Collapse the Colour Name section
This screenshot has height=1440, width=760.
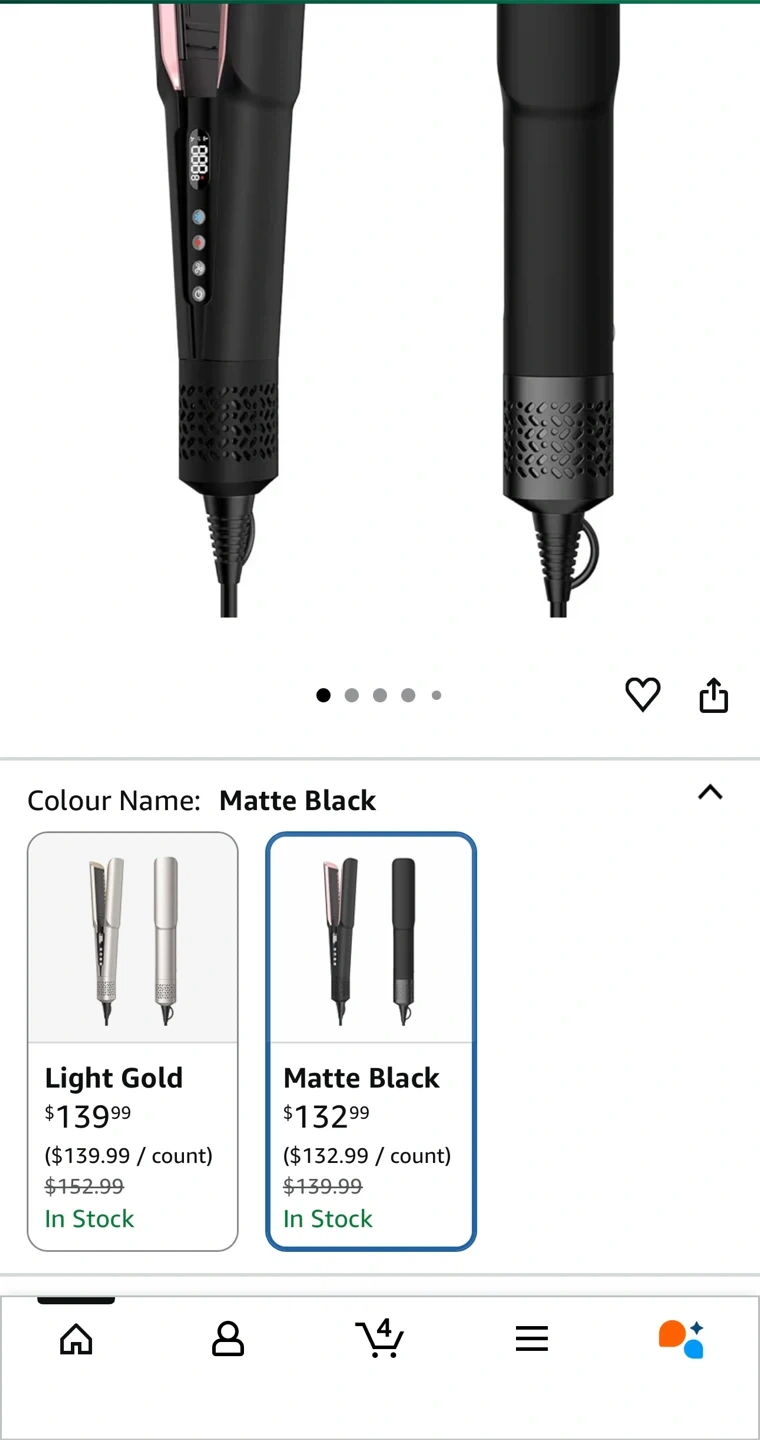[x=709, y=793]
